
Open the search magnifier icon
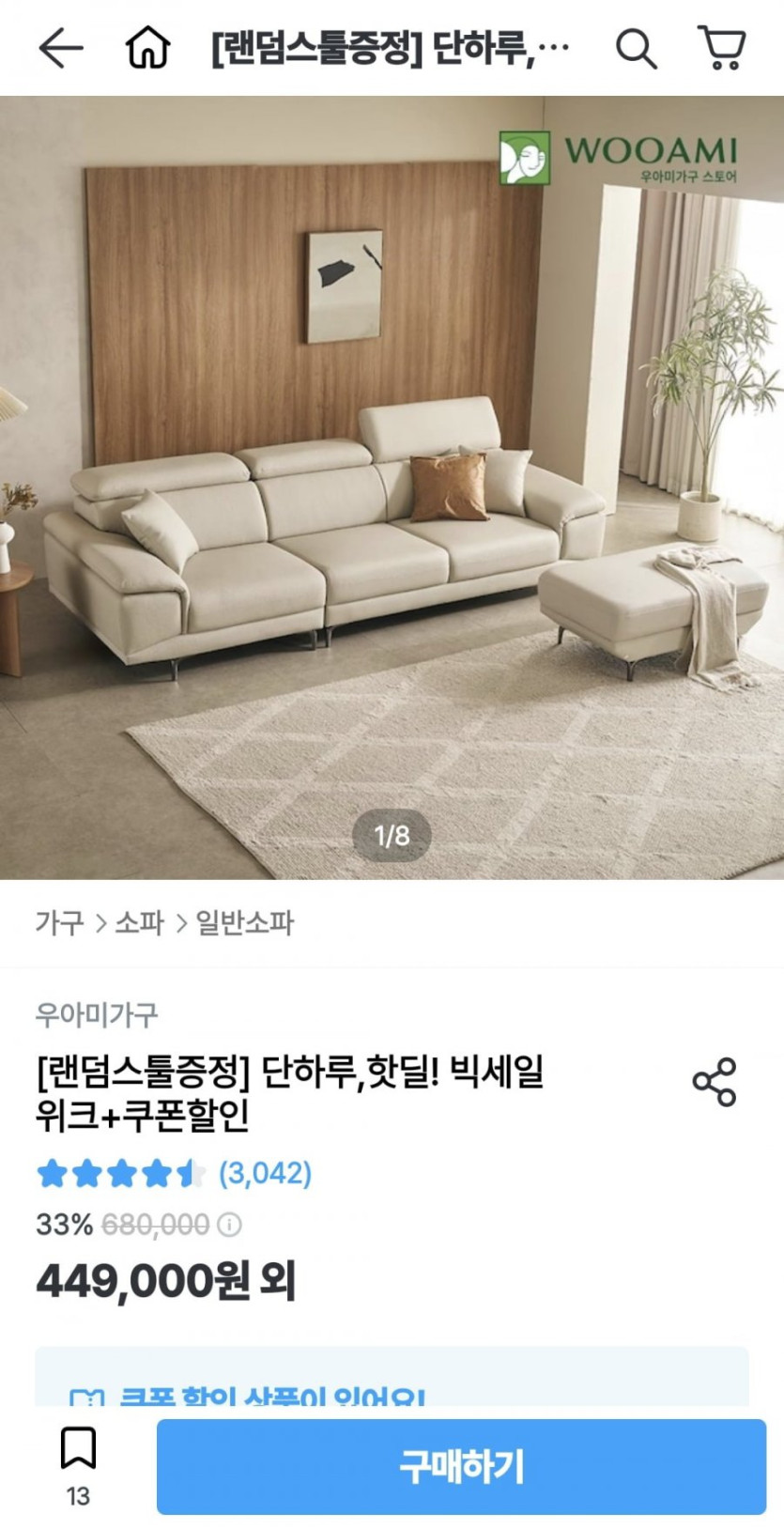(x=636, y=48)
